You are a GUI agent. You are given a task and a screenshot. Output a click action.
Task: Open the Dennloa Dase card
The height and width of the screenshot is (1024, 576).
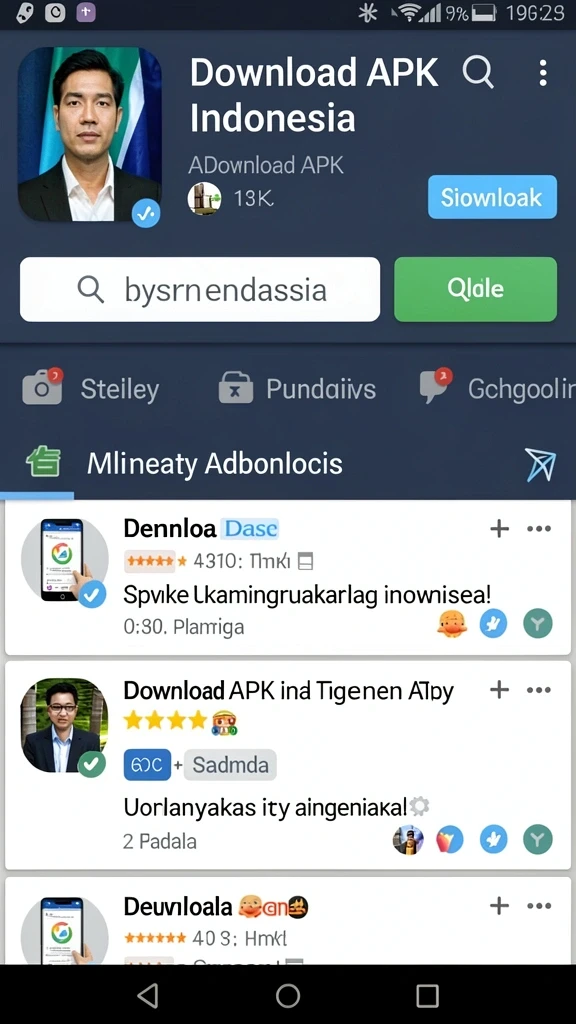coord(288,578)
